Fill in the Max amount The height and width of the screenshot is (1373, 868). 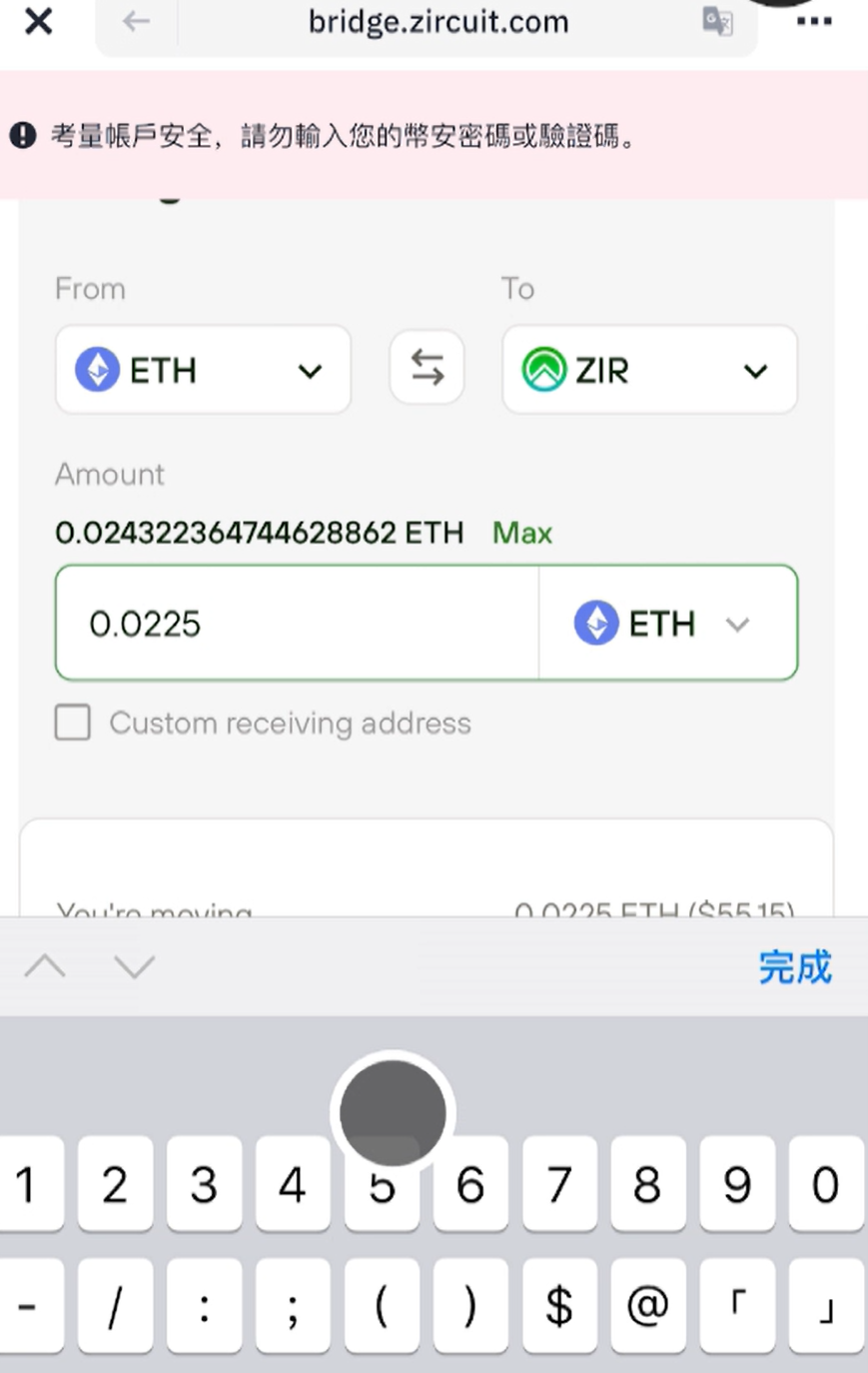pos(521,533)
